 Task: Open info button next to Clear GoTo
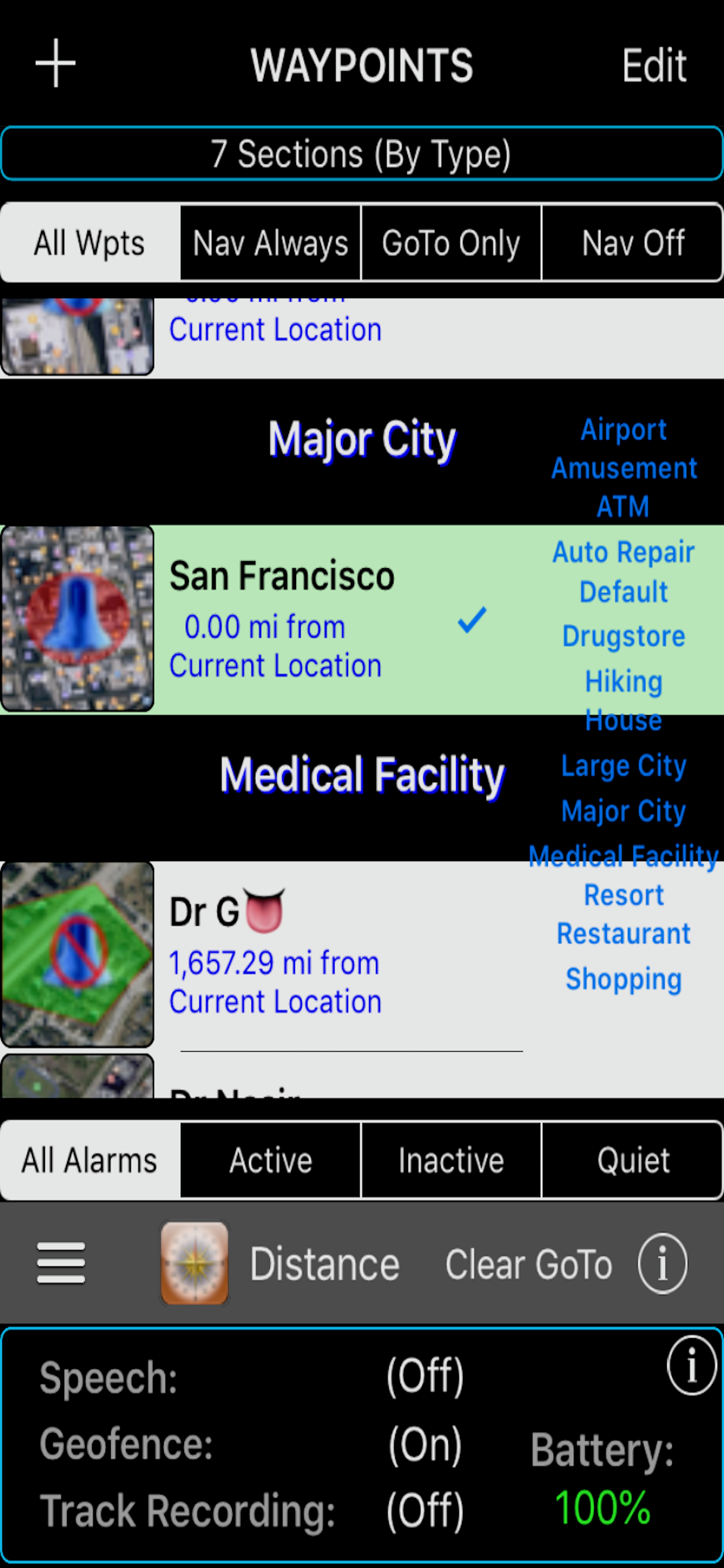pyautogui.click(x=662, y=1263)
